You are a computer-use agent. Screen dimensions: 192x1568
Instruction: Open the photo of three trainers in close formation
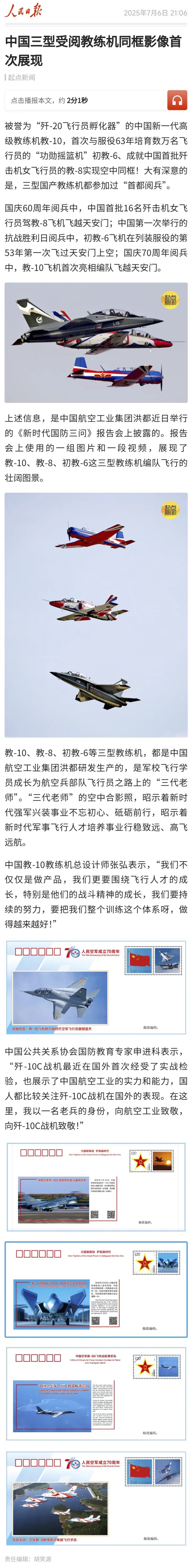click(96, 342)
